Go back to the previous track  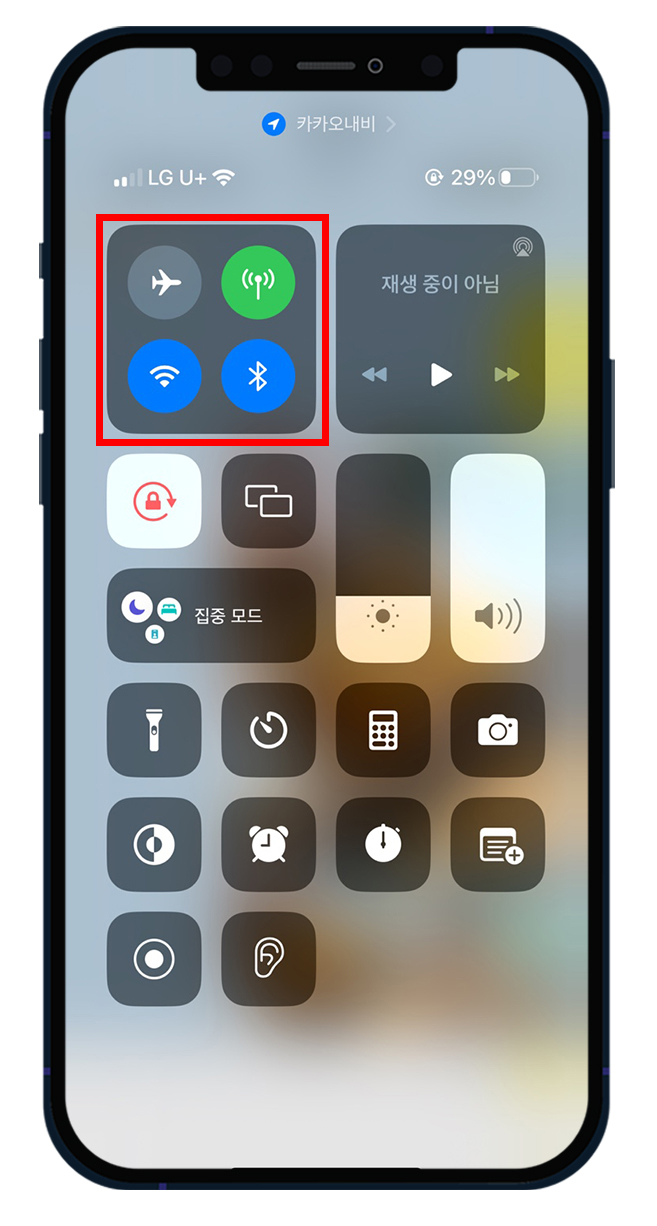374,375
